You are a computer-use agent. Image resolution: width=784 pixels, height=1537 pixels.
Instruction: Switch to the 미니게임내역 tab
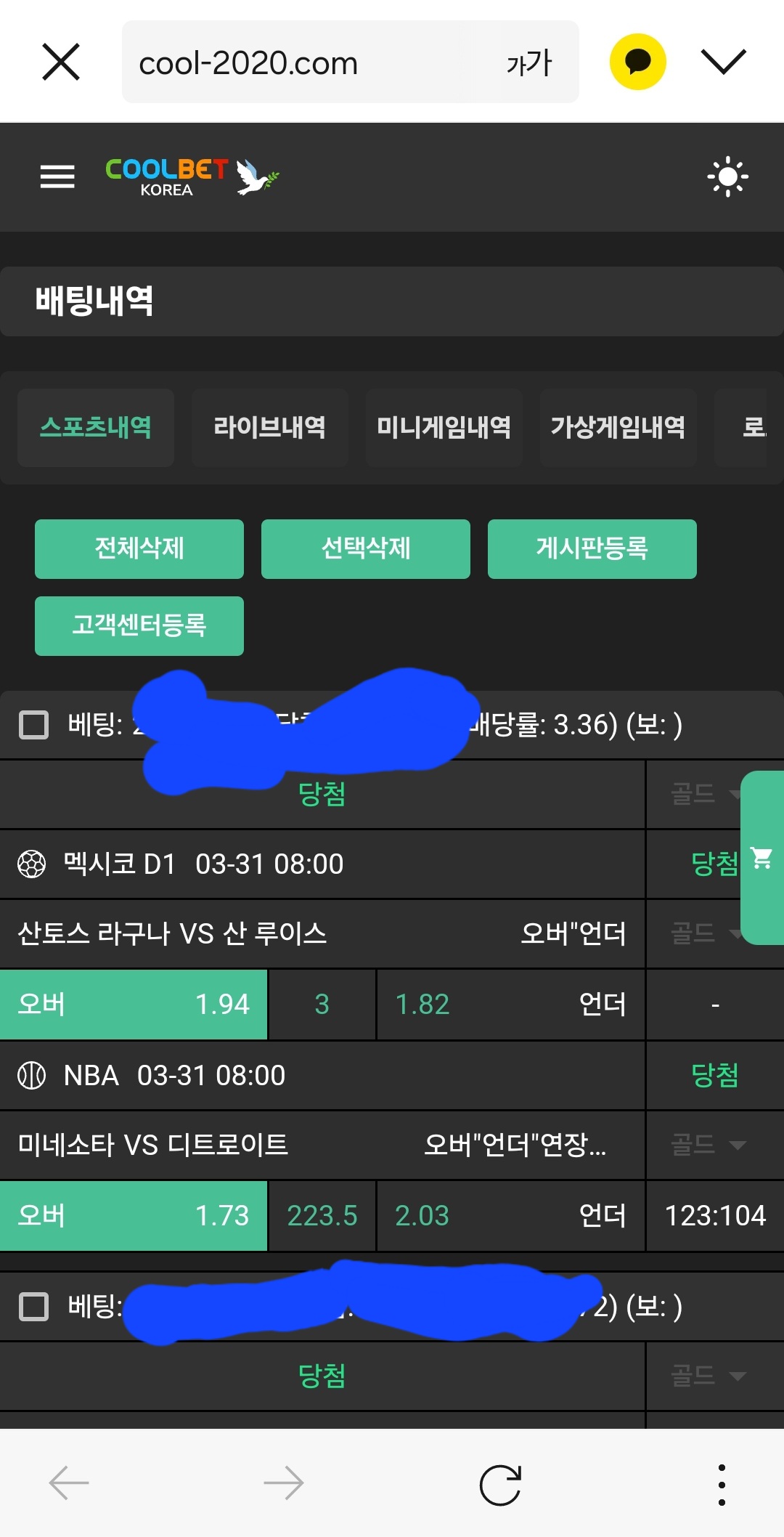tap(444, 427)
